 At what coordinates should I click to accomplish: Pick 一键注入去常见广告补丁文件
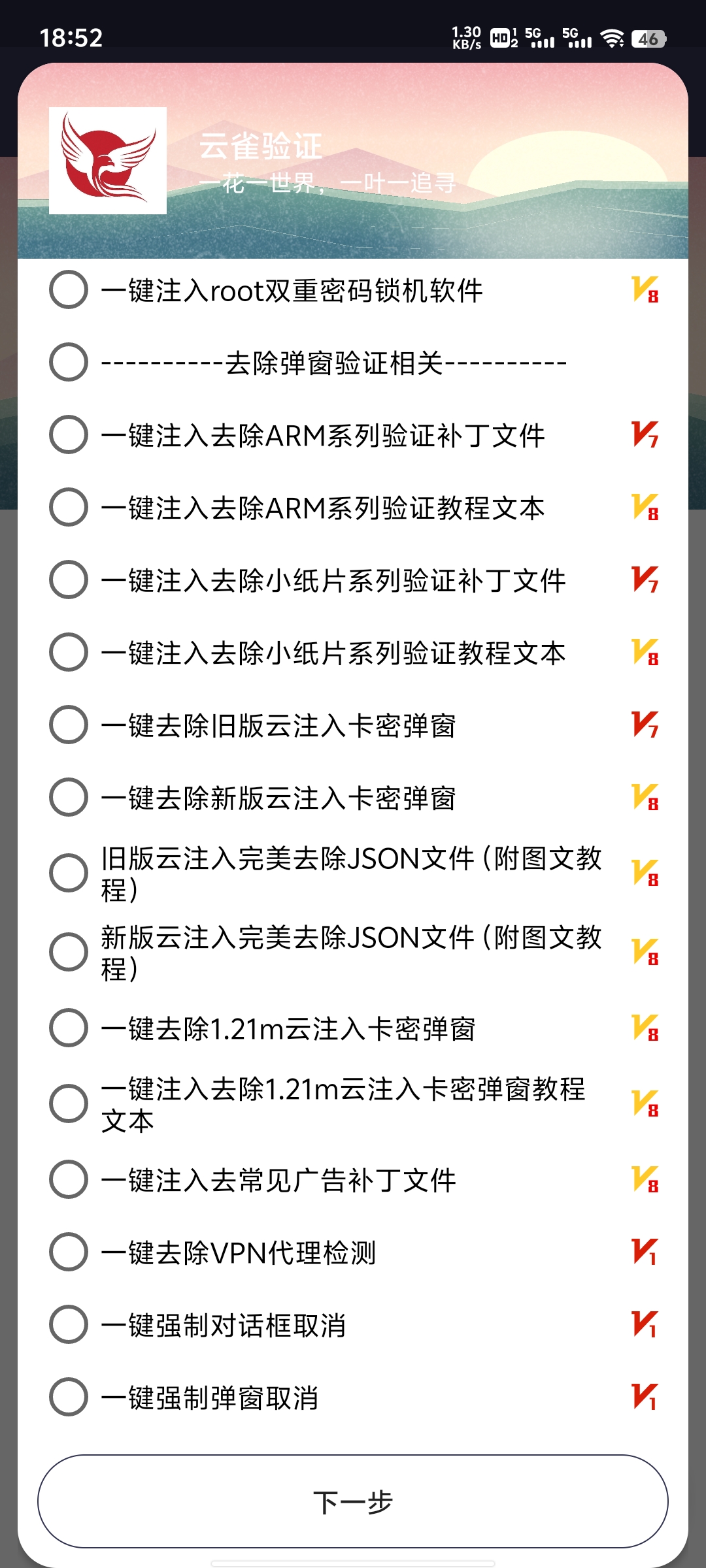[69, 1179]
